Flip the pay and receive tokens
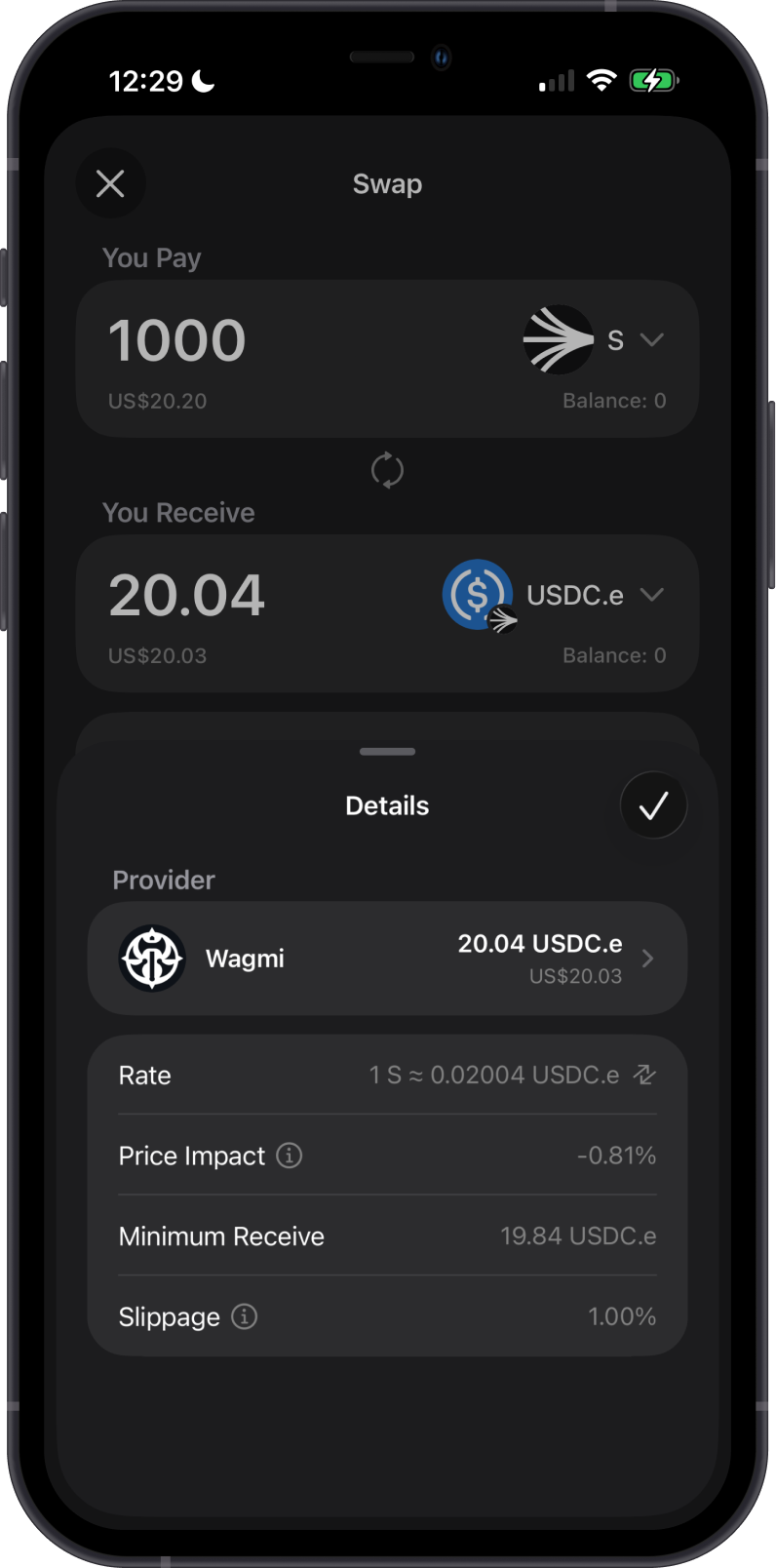The height and width of the screenshot is (1568, 776). tap(387, 470)
